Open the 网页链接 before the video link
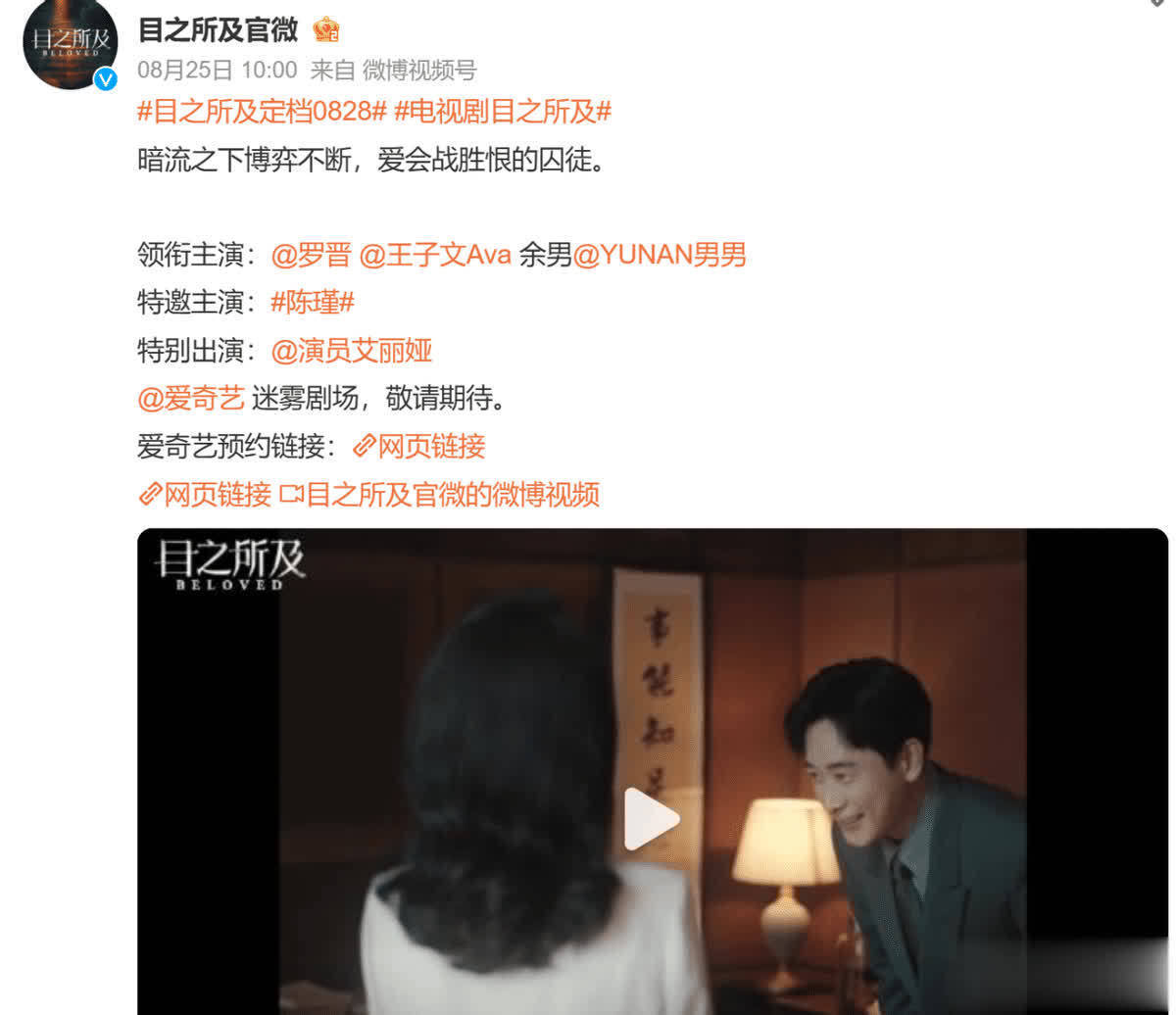The image size is (1176, 1015). tap(205, 495)
